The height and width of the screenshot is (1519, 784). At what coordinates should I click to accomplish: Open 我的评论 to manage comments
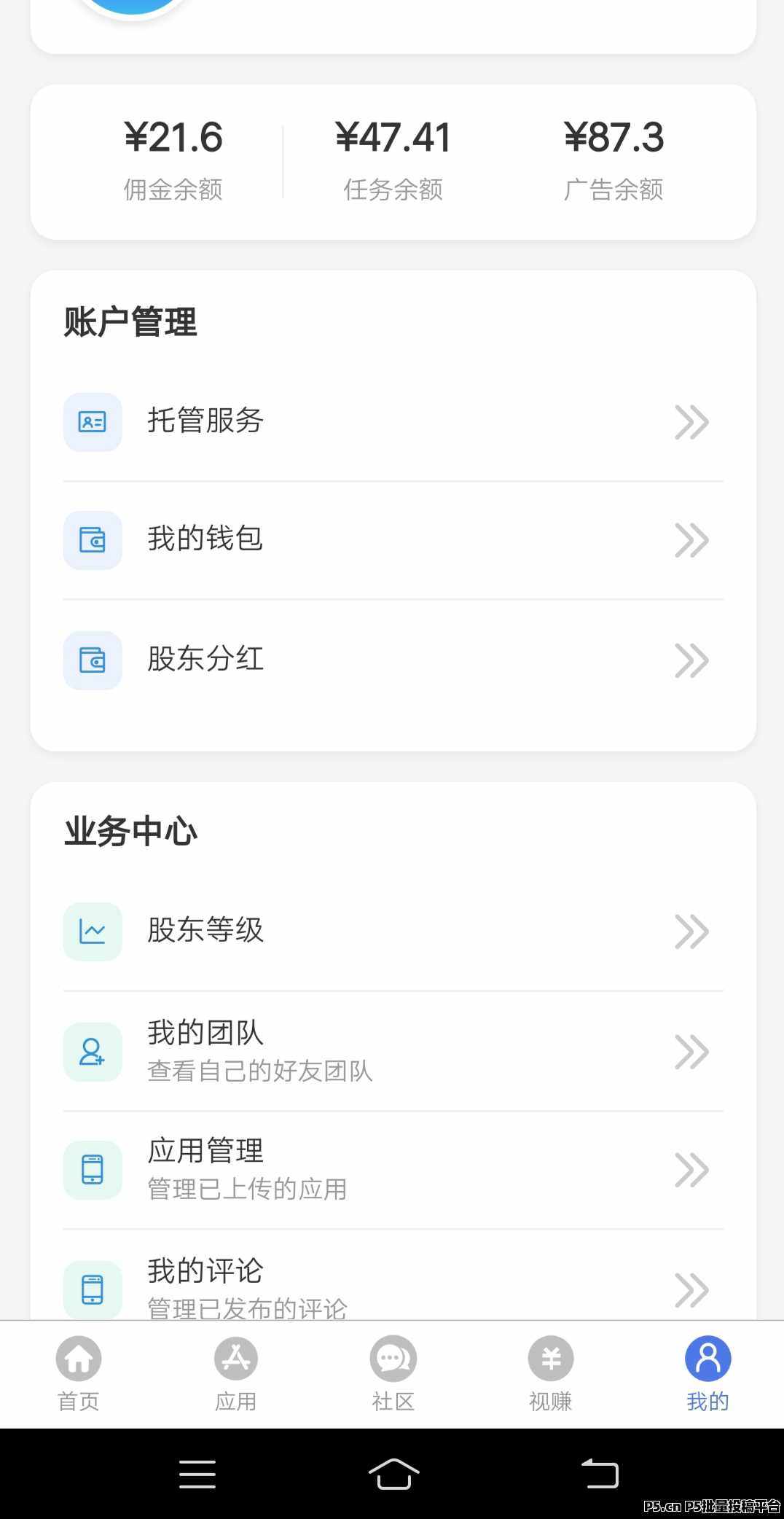(393, 1276)
